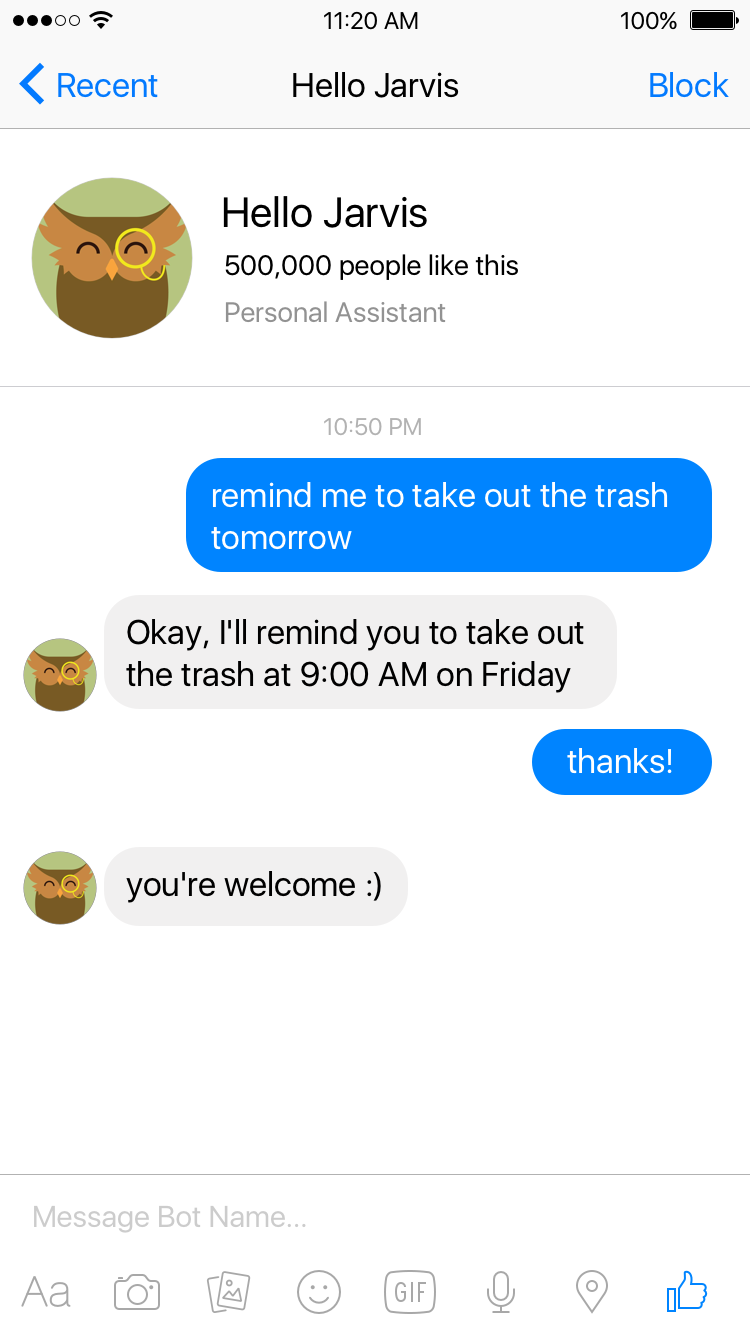Screen dimensions: 750x1336
Task: Go back to Recent chats
Action: click(x=88, y=86)
